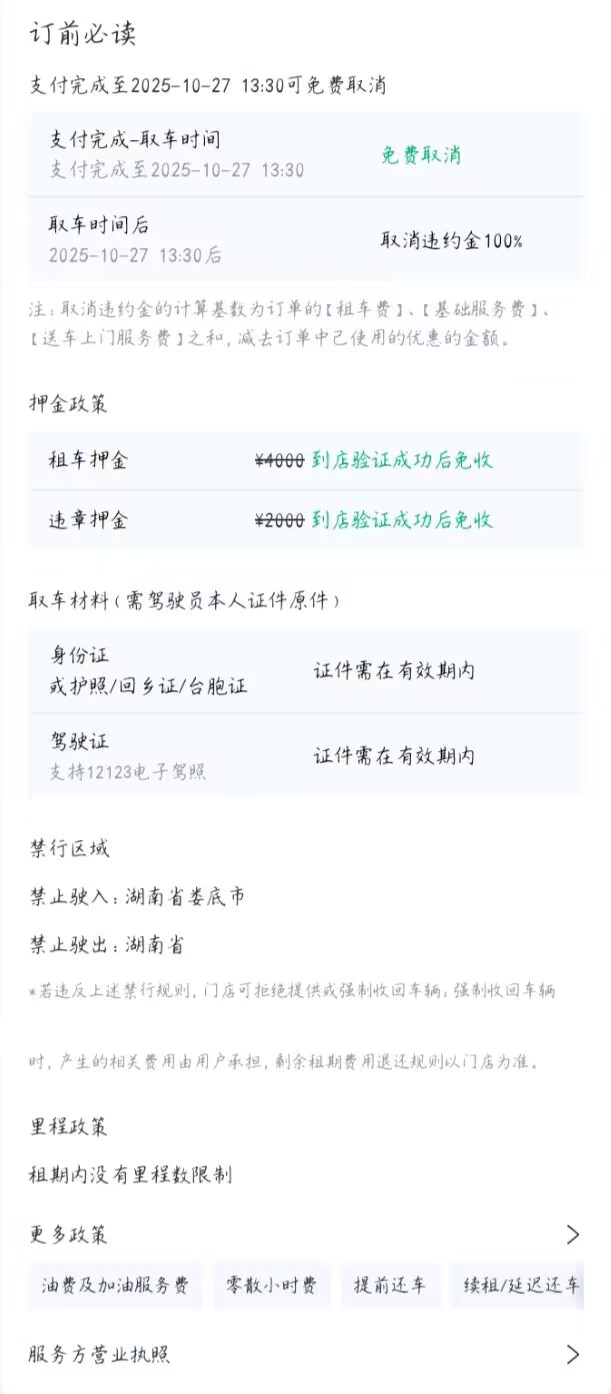The image size is (611, 1394).
Task: Select the 零散小时费 chip
Action: pos(271,1285)
